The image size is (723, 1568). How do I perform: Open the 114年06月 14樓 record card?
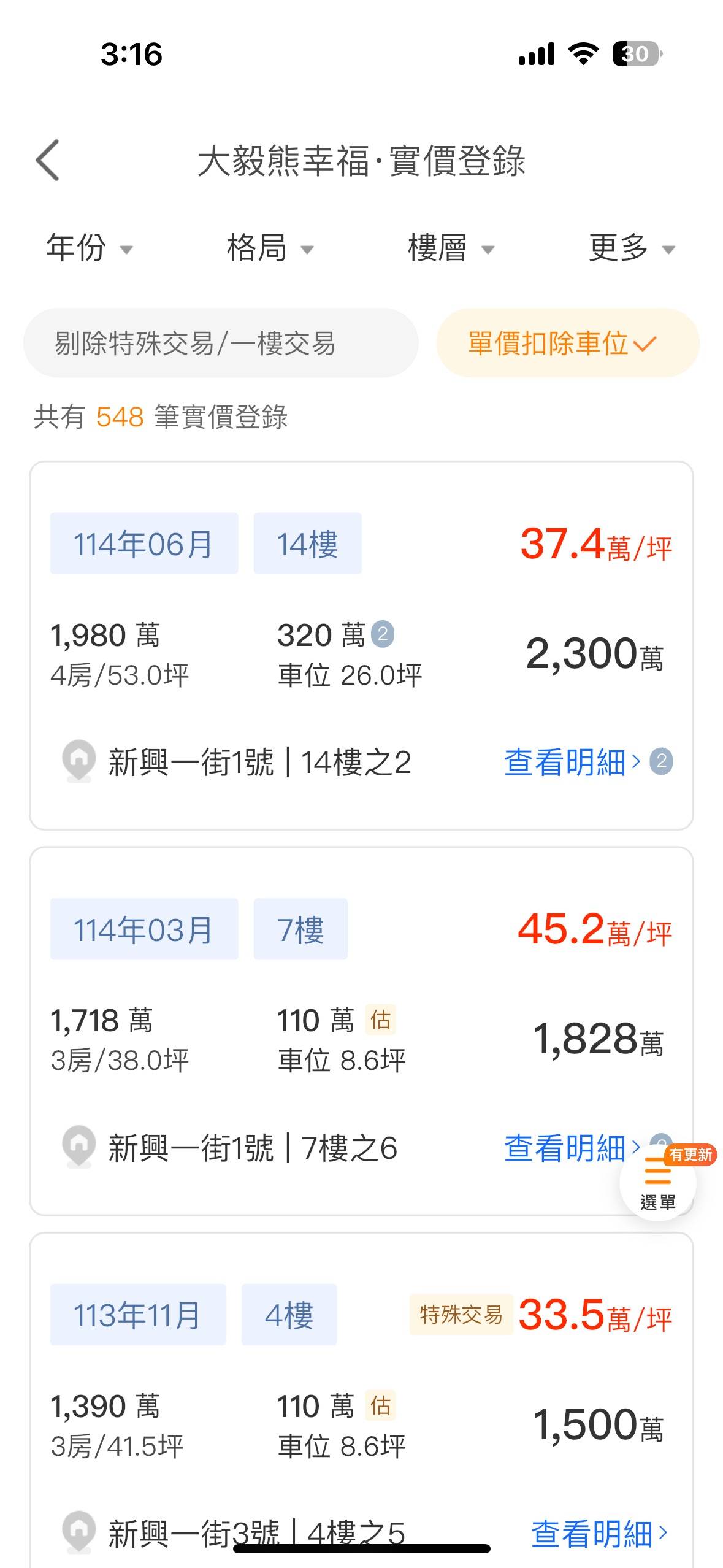tap(361, 645)
